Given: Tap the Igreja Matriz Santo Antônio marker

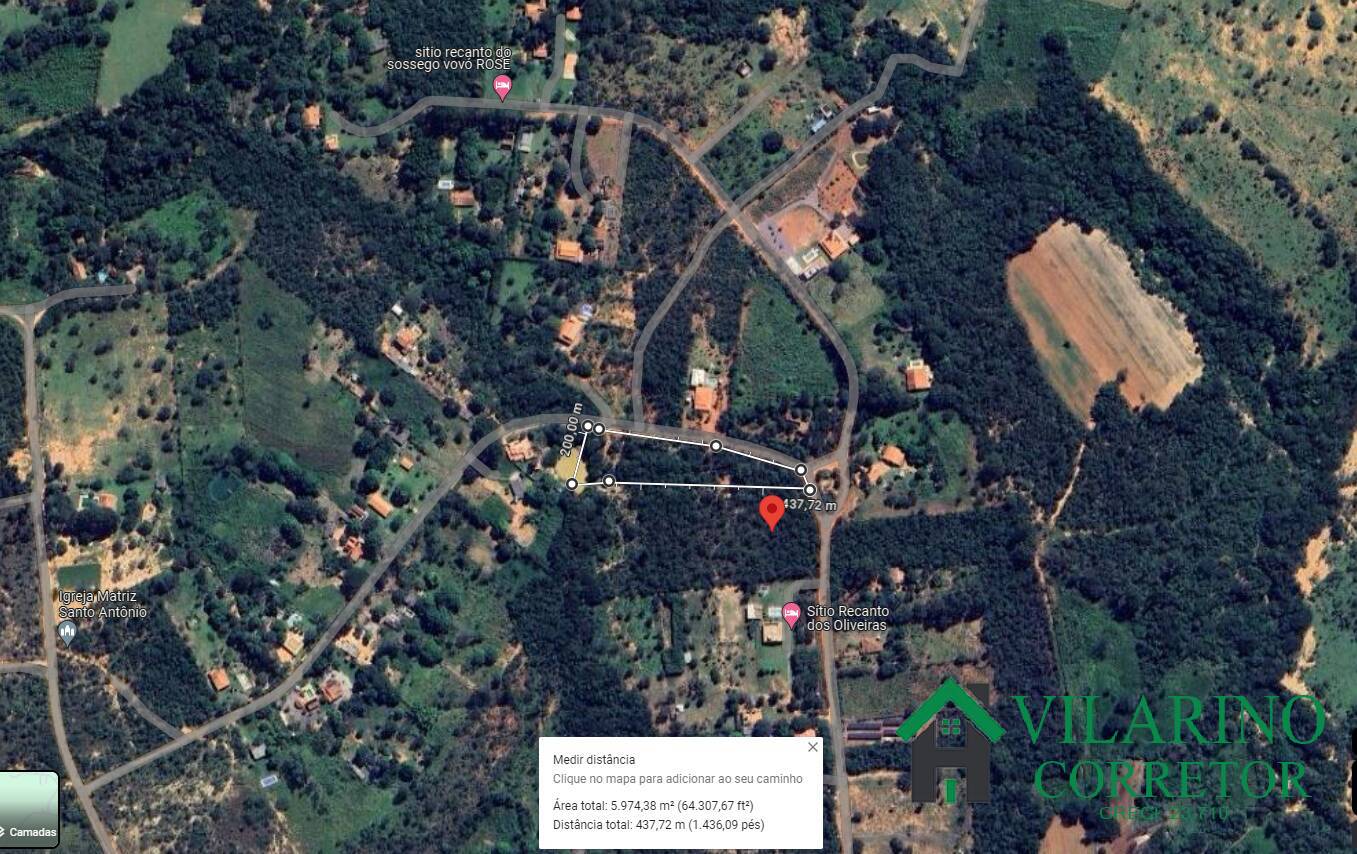Looking at the screenshot, I should click(67, 631).
